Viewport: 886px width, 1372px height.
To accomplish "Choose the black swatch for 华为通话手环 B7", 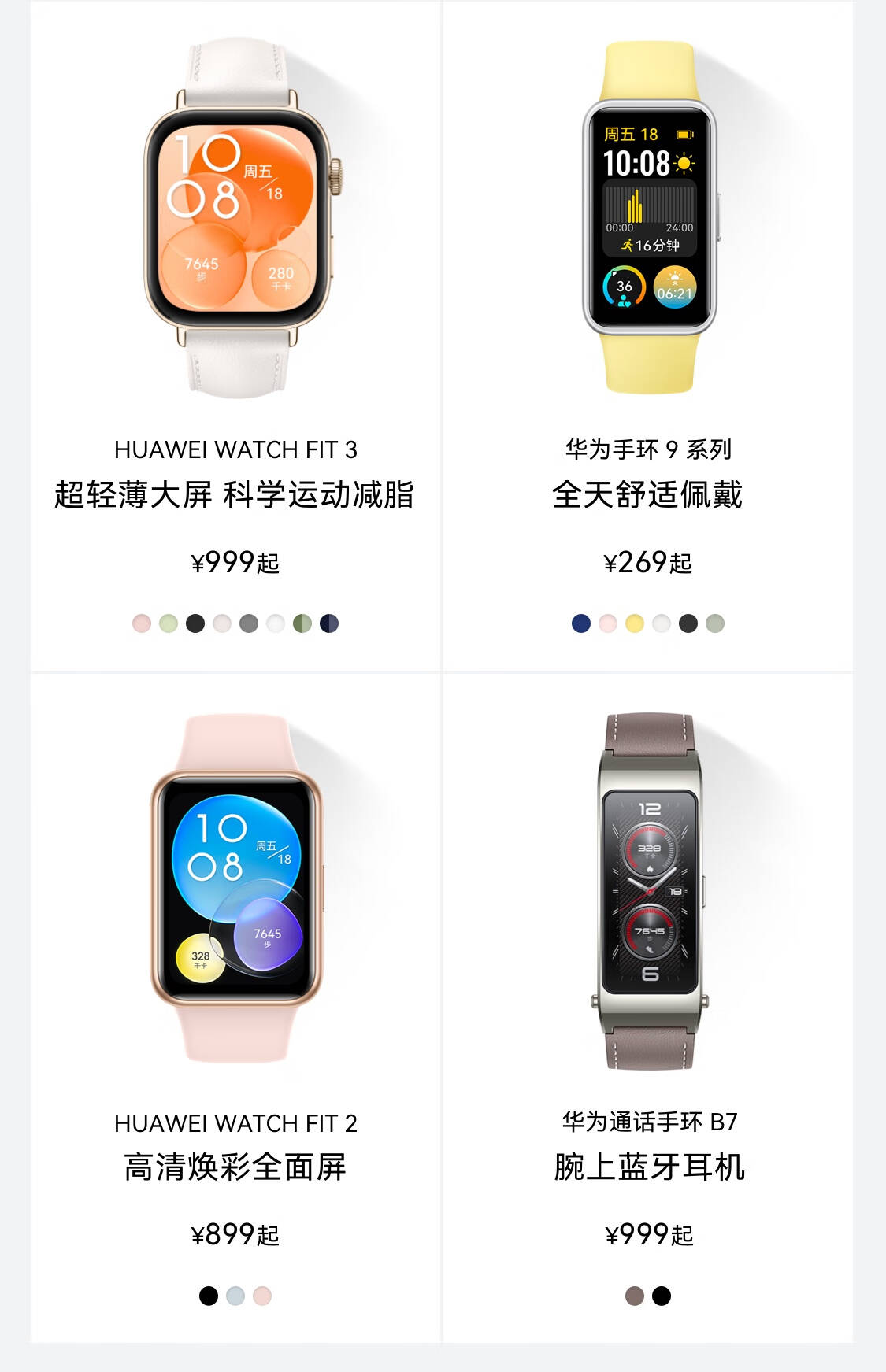I will 662,1296.
